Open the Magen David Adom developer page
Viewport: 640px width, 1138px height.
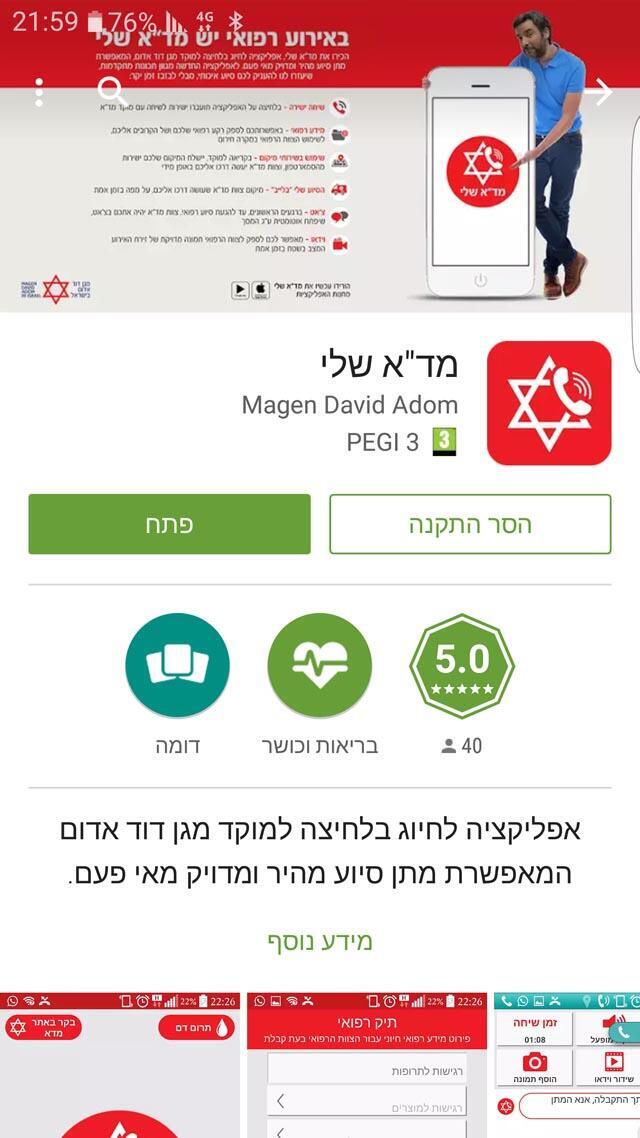tap(349, 405)
